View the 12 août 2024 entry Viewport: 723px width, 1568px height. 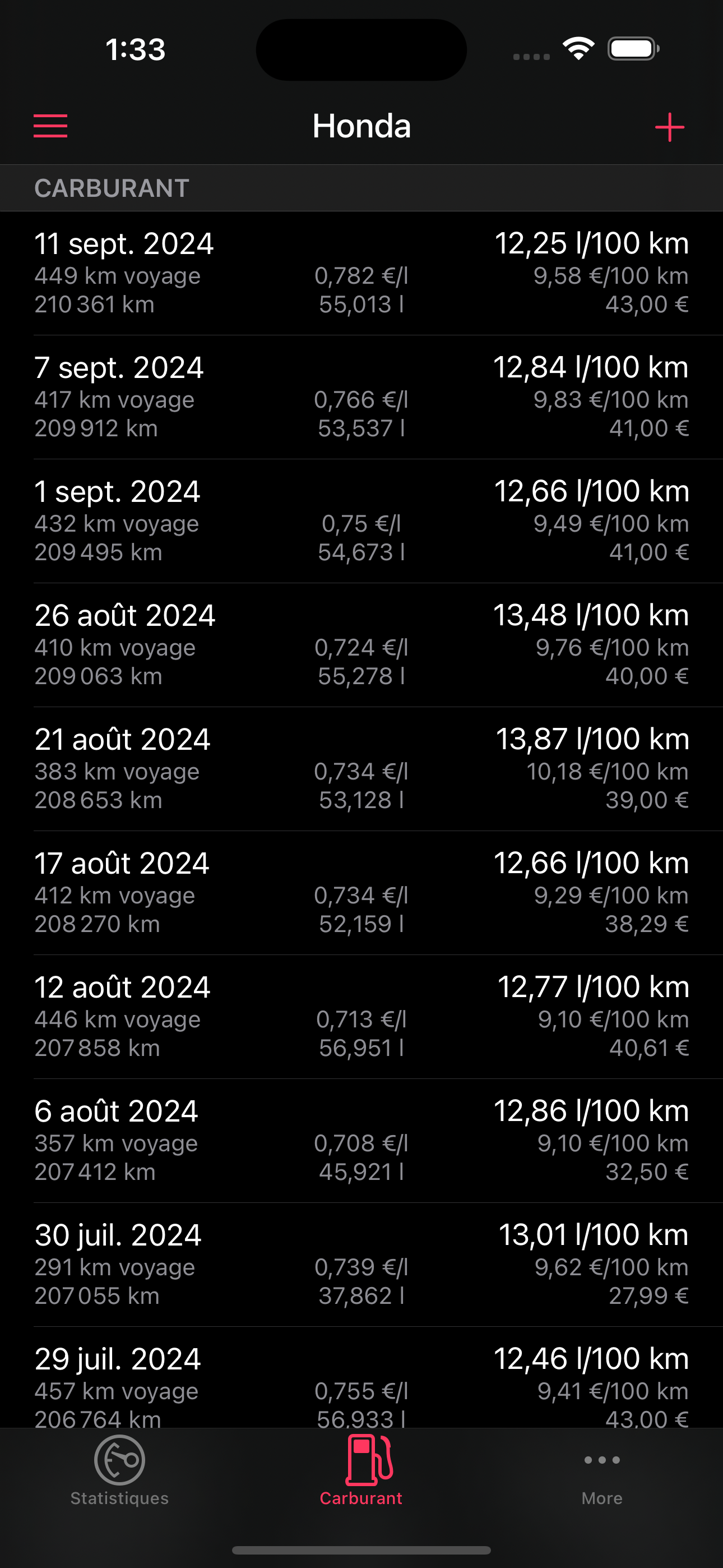(x=361, y=1017)
